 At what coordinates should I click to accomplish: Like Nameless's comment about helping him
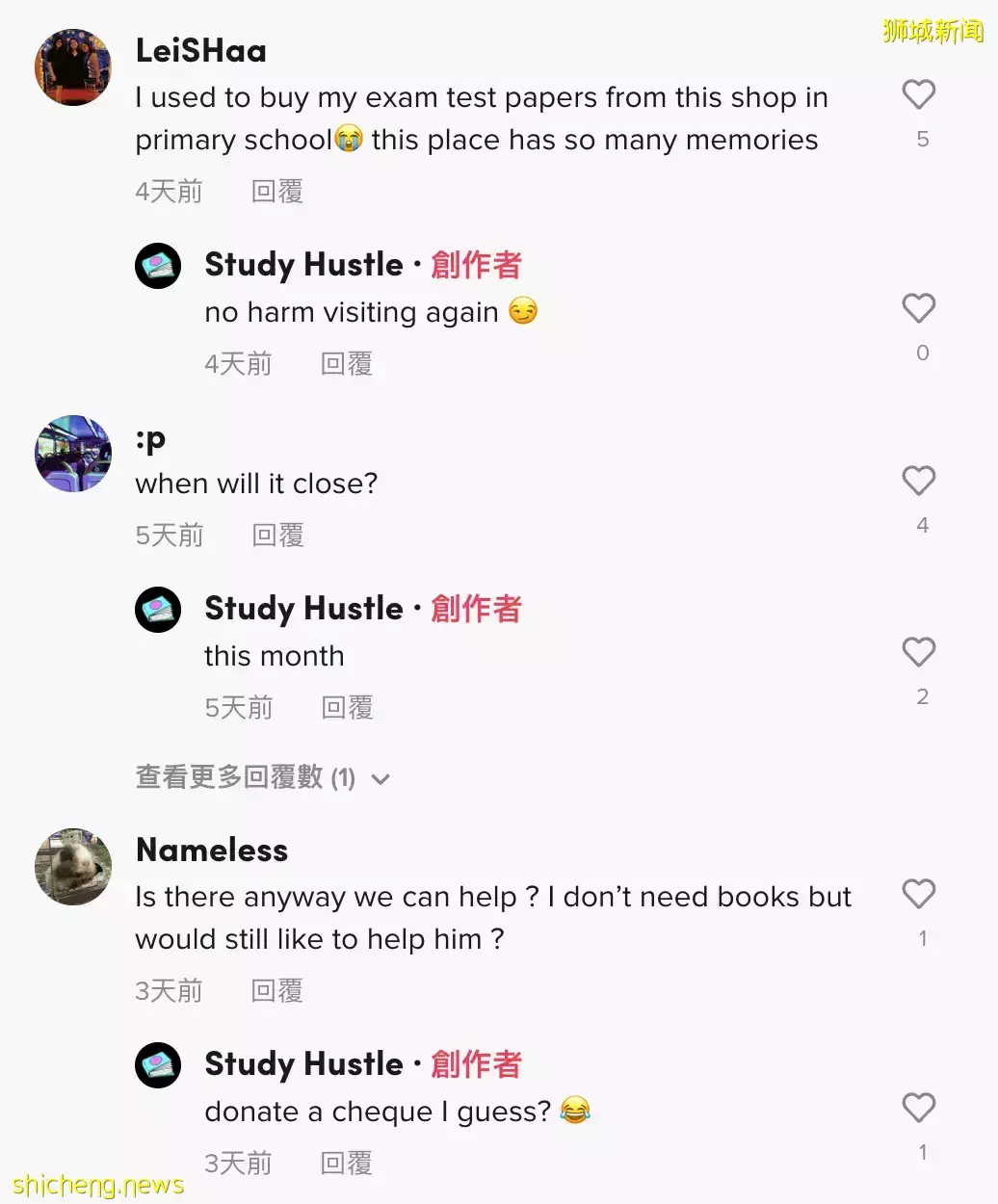pos(918,894)
